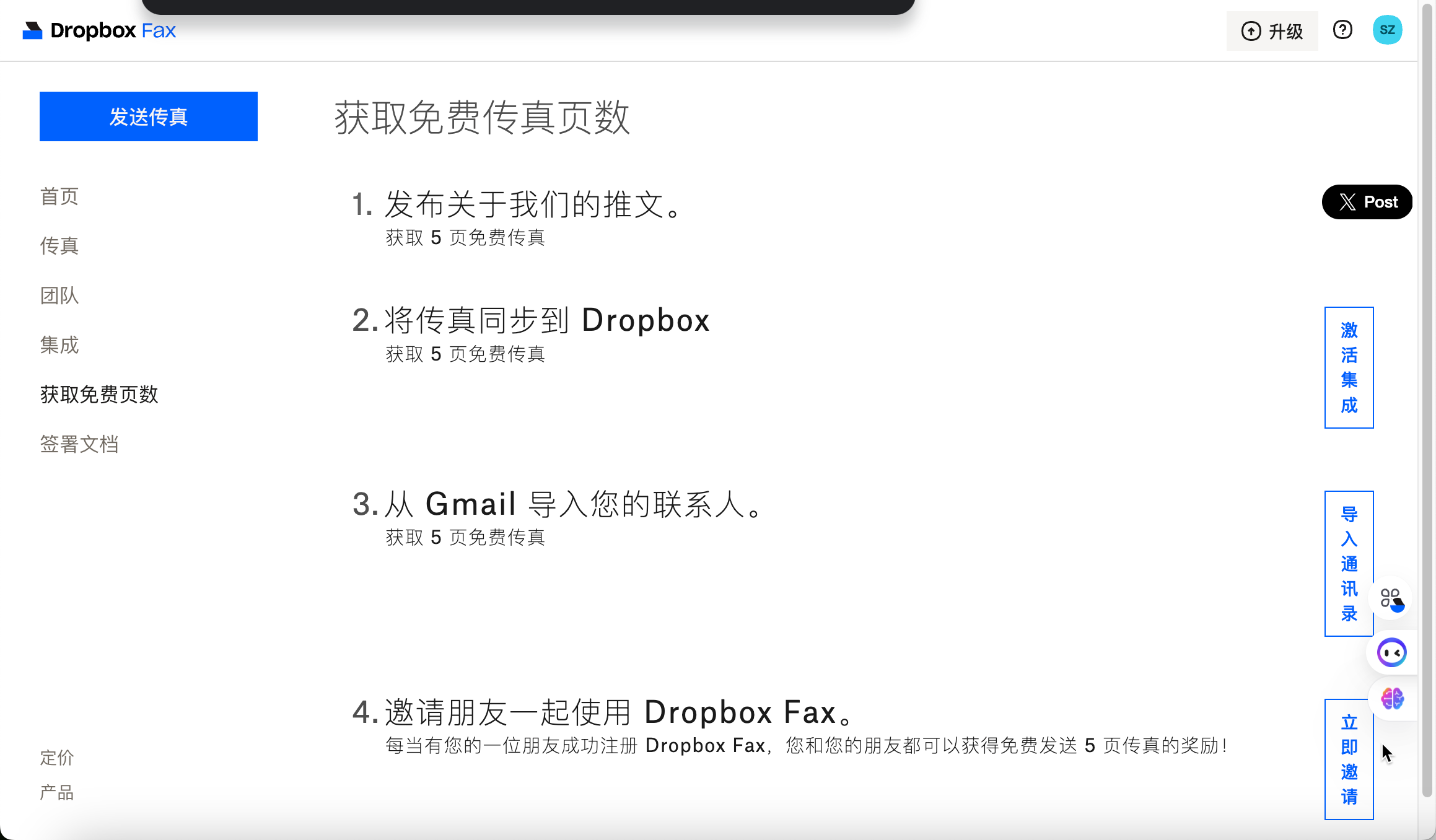Open the 产品 link

click(57, 792)
